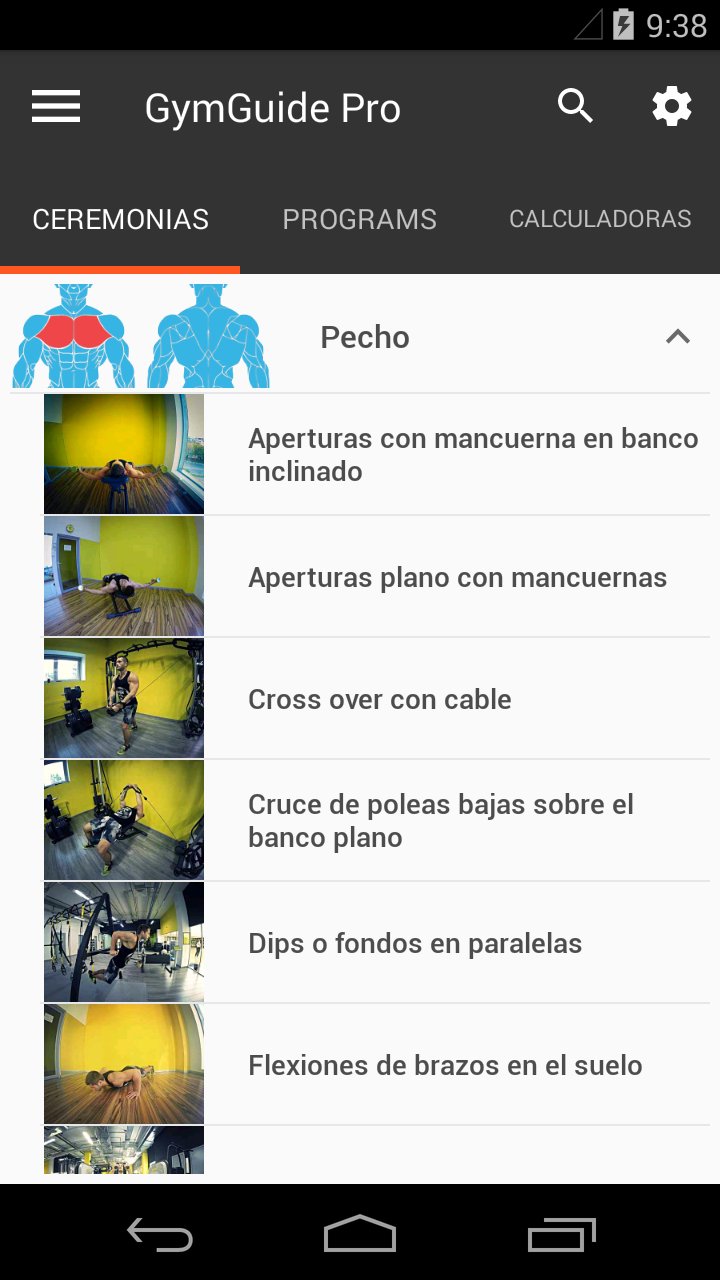The width and height of the screenshot is (720, 1280).
Task: Tap the search icon
Action: 575,105
